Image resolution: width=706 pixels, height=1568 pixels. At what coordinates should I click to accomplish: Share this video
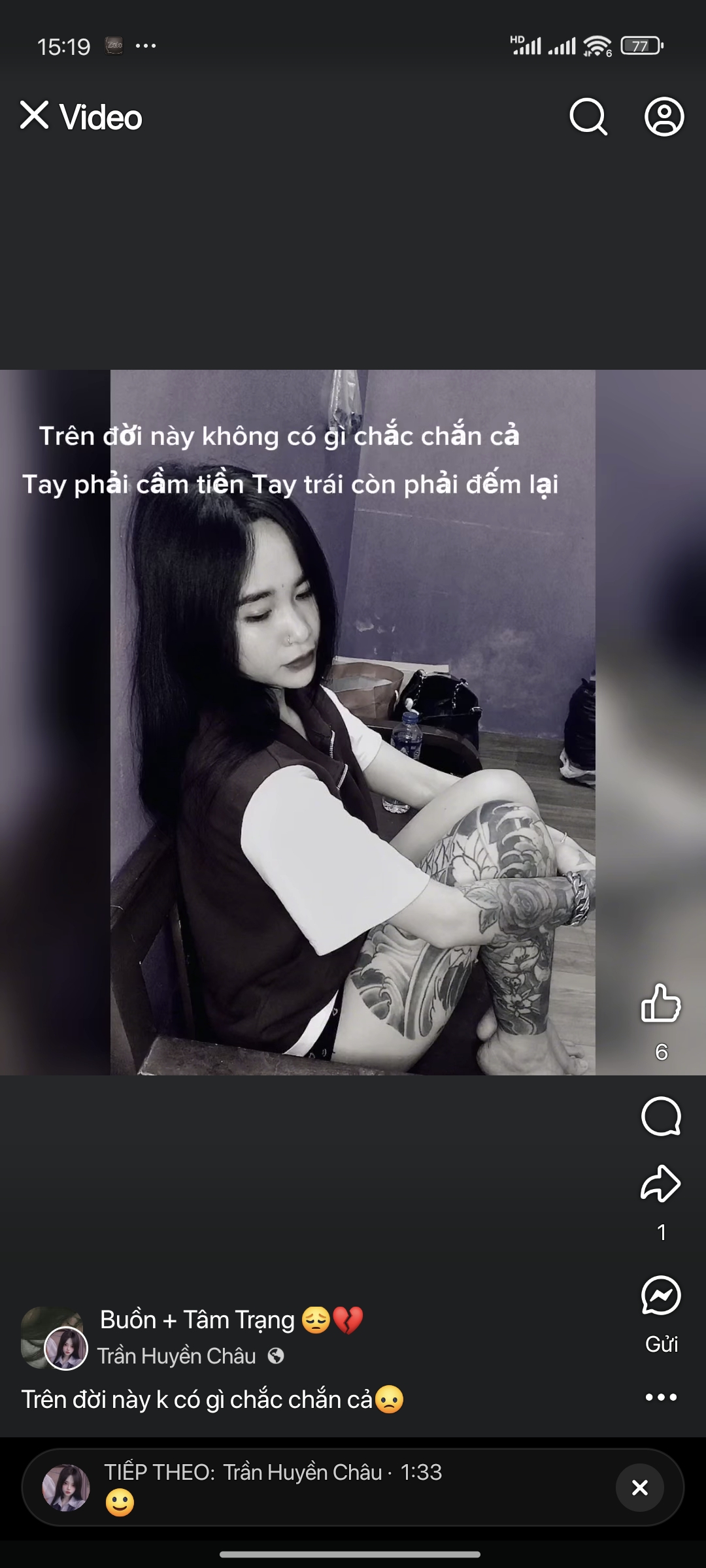pos(661,1183)
